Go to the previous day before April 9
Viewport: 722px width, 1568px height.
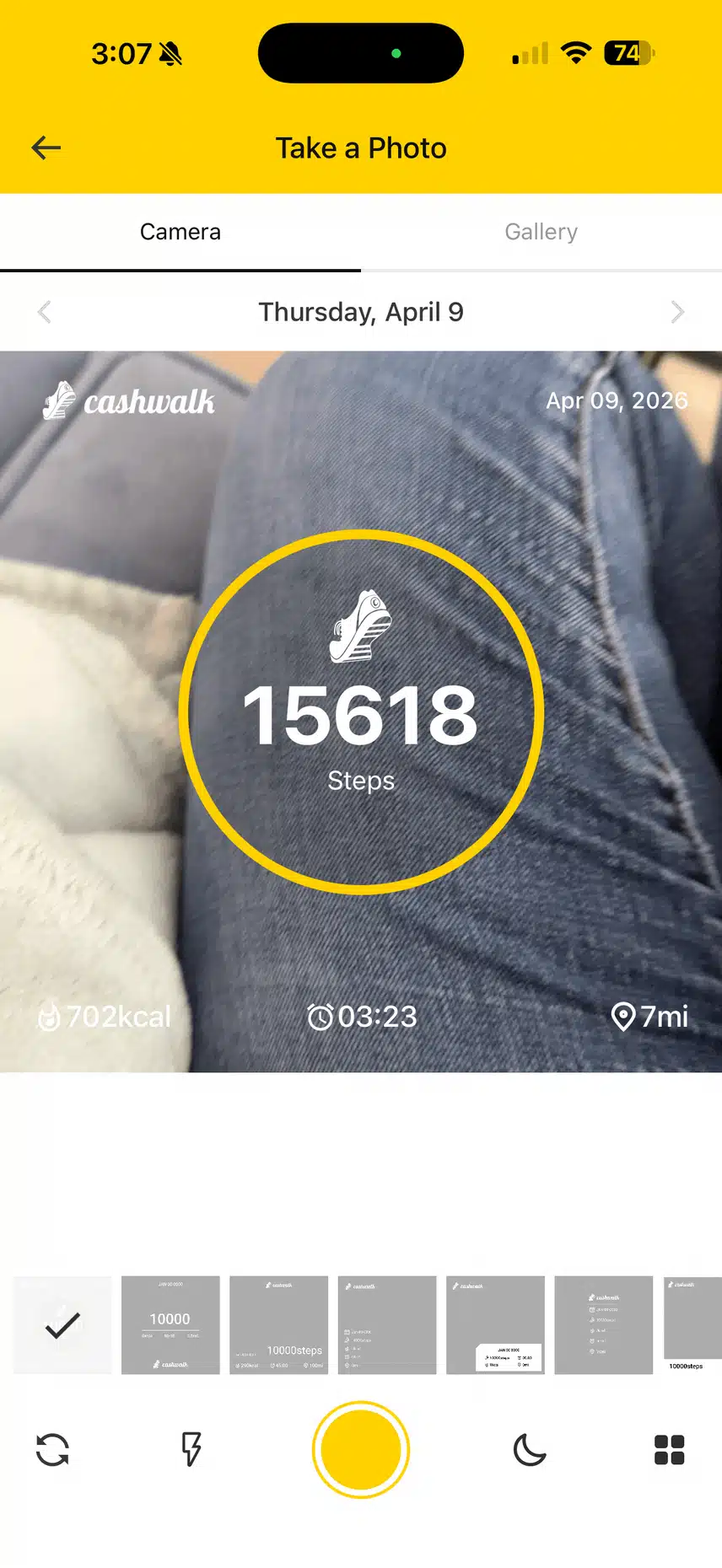tap(45, 312)
